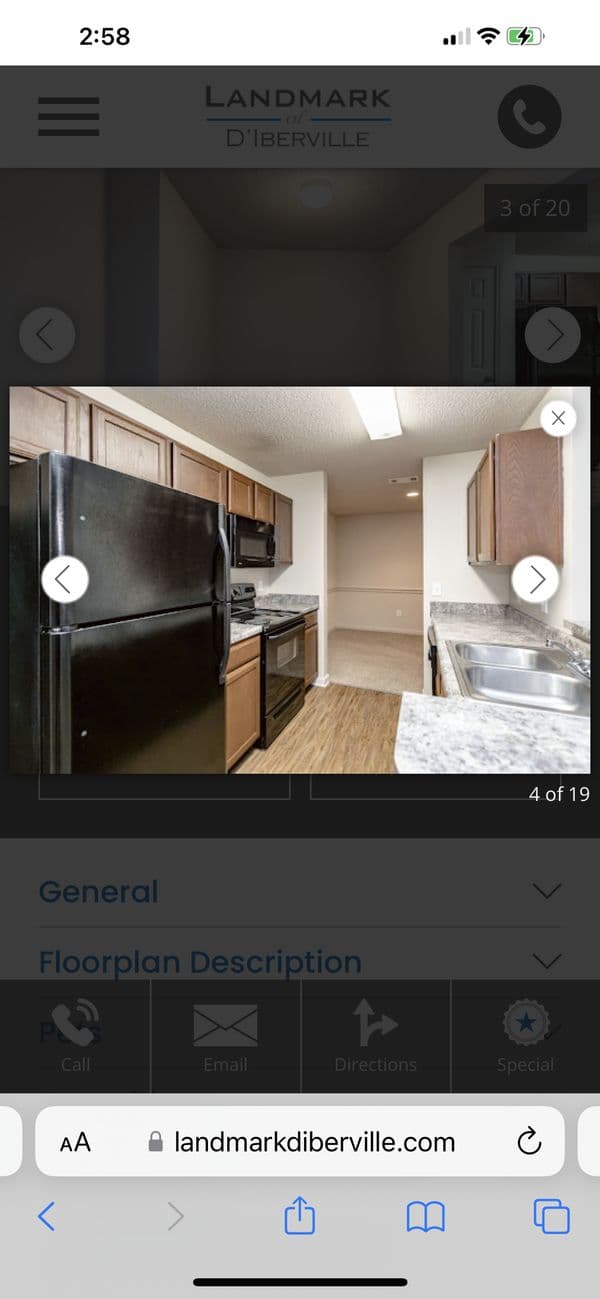This screenshot has width=600, height=1299.
Task: Go to the previous lightbox photo
Action: point(65,579)
